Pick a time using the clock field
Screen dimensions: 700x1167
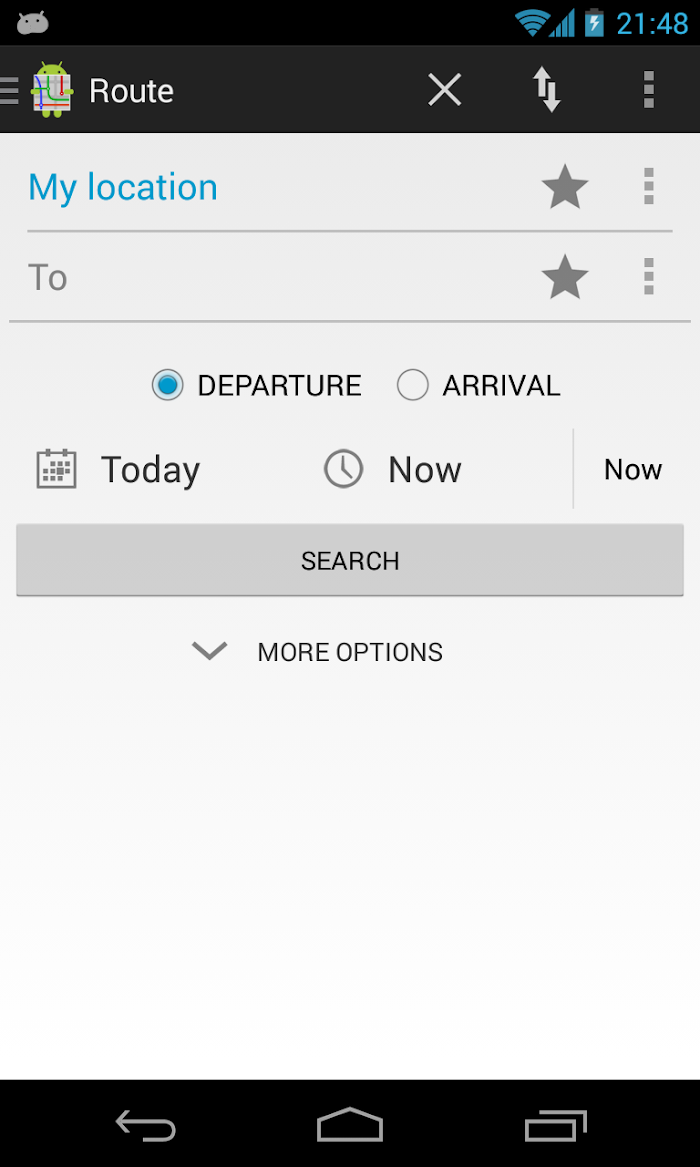[425, 470]
